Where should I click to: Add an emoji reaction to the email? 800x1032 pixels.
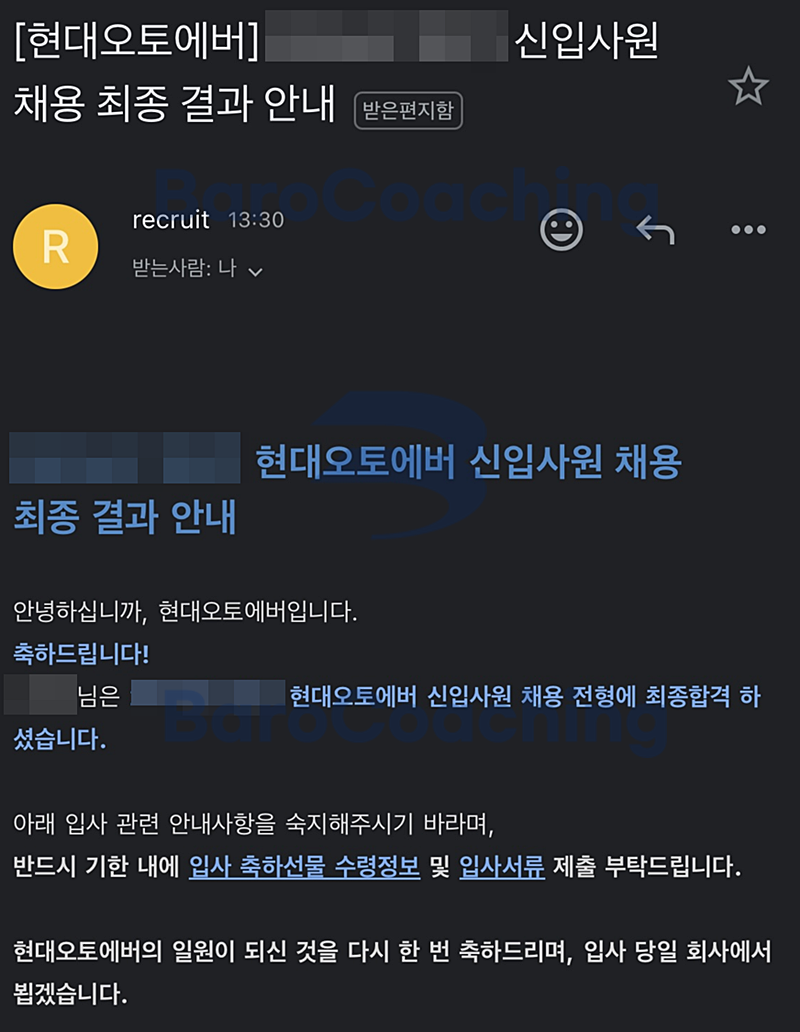562,230
